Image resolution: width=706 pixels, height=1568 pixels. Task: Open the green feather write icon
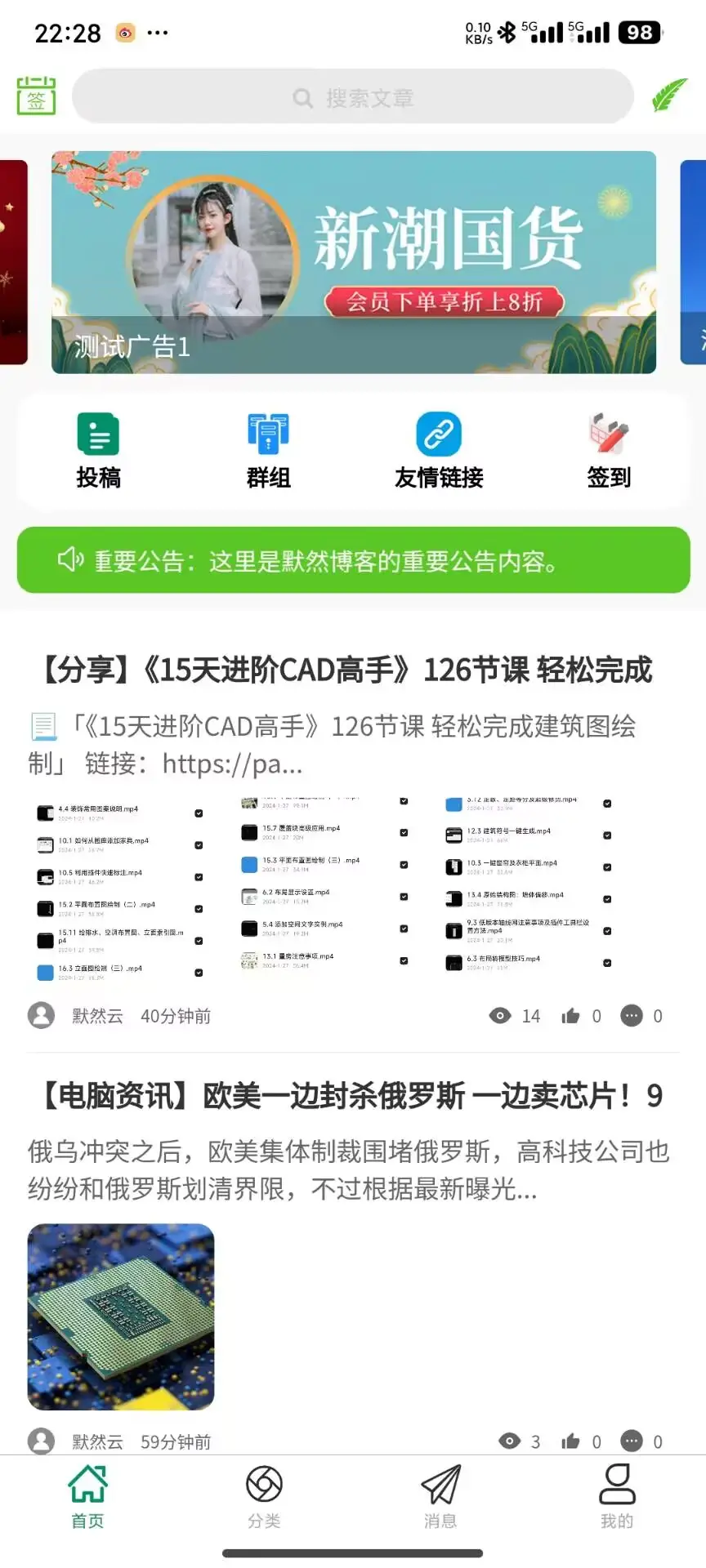669,96
